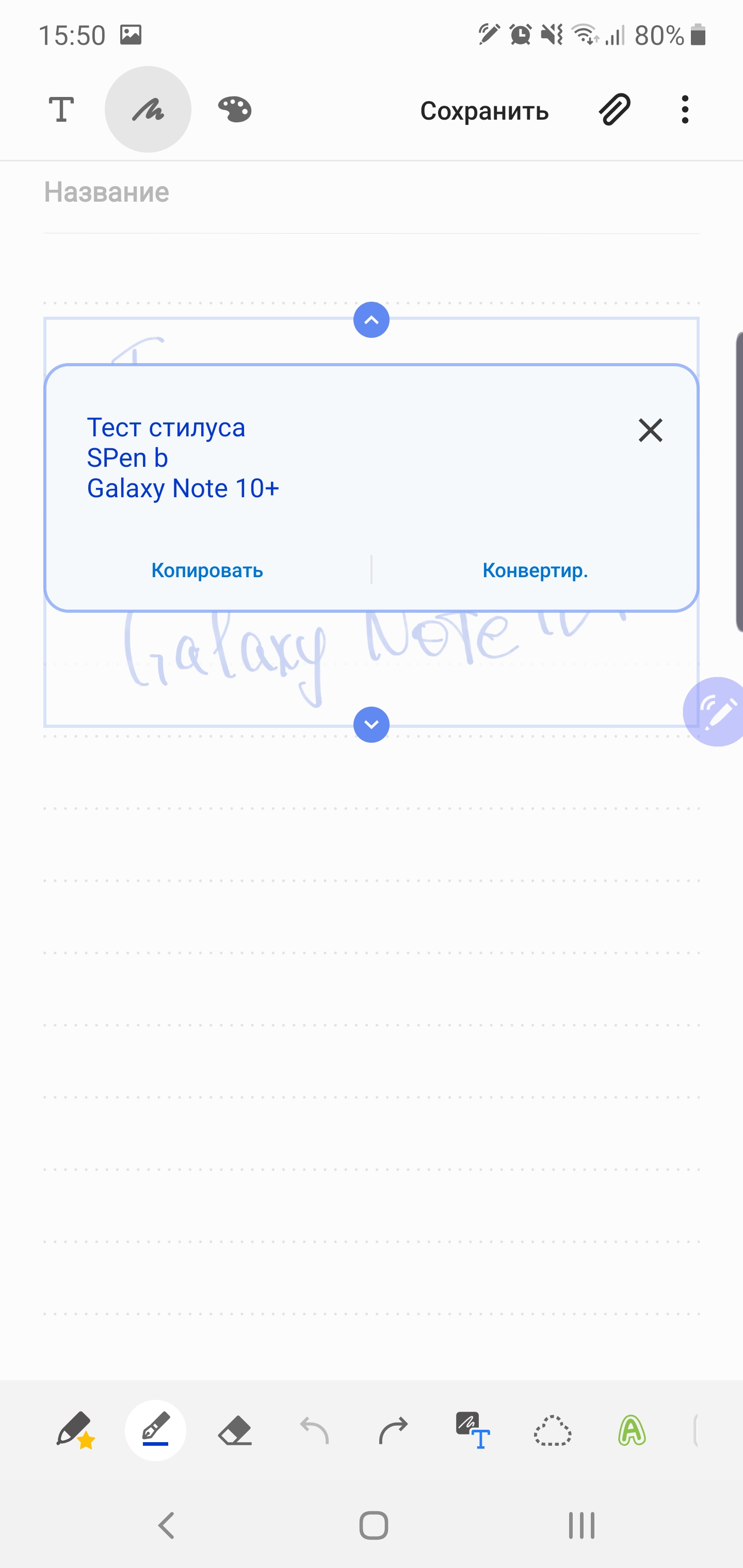Go back with the system back button
Viewport: 743px width, 1568px height.
[166, 1525]
